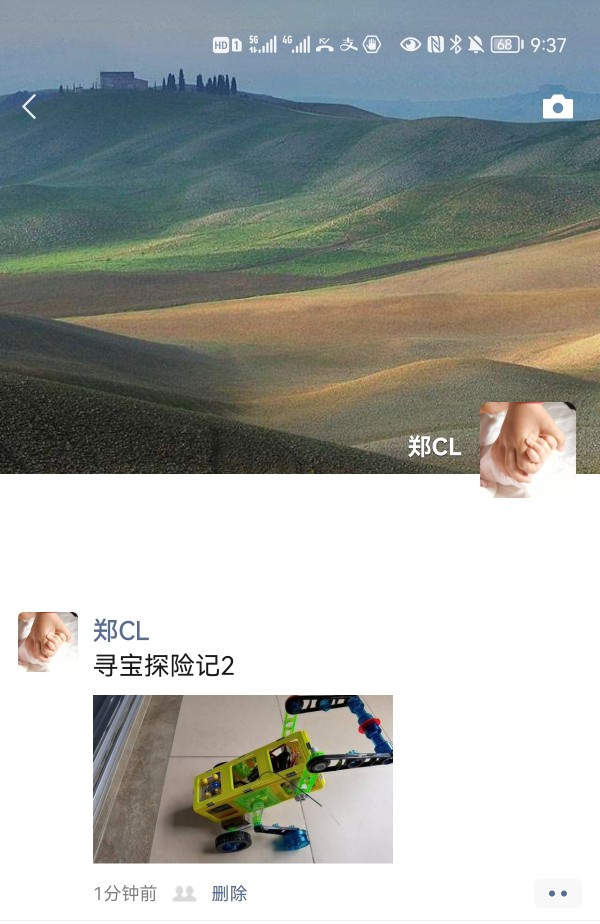Open the blue 郑CL name link
Image resolution: width=600 pixels, height=924 pixels.
pyautogui.click(x=121, y=630)
